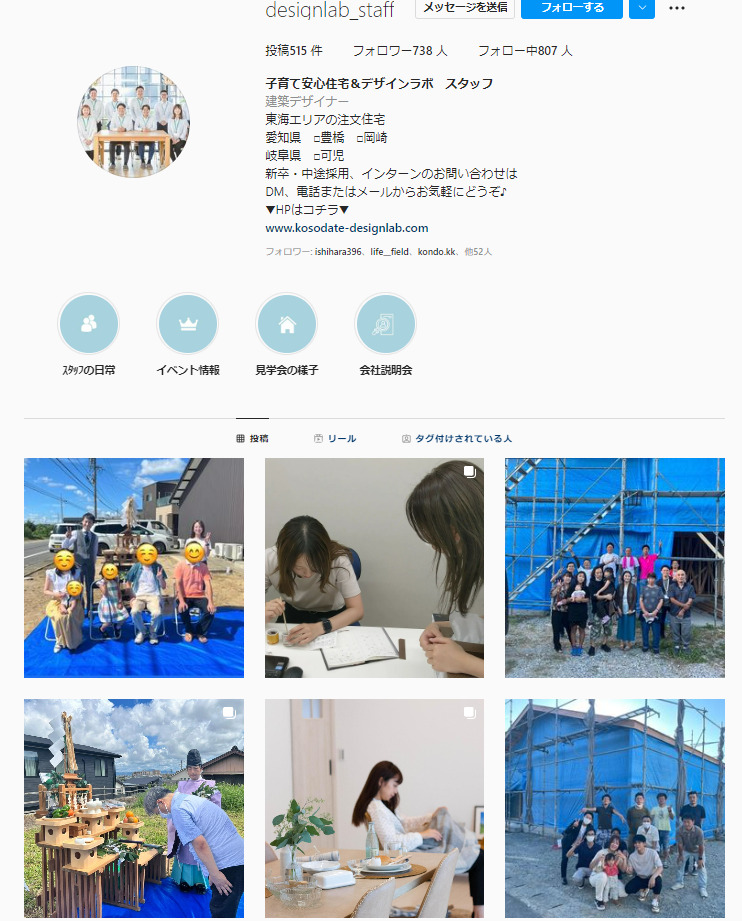The image size is (742, 921).
Task: Open the profile picture
Action: click(133, 122)
